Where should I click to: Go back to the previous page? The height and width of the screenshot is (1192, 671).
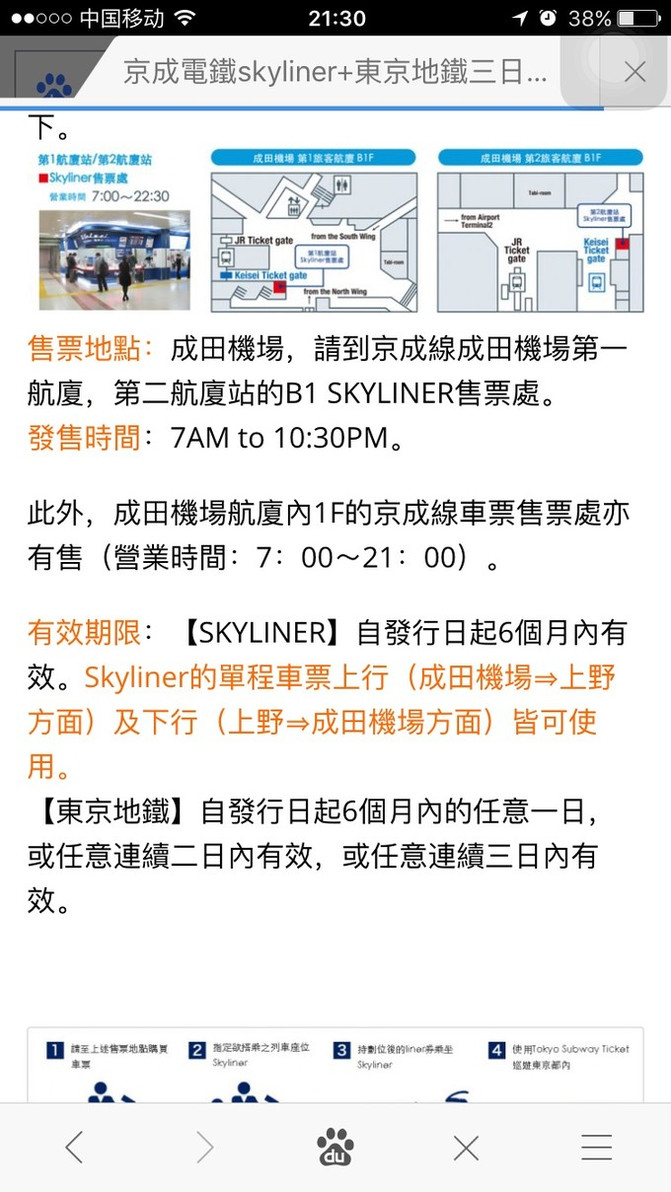74,1147
